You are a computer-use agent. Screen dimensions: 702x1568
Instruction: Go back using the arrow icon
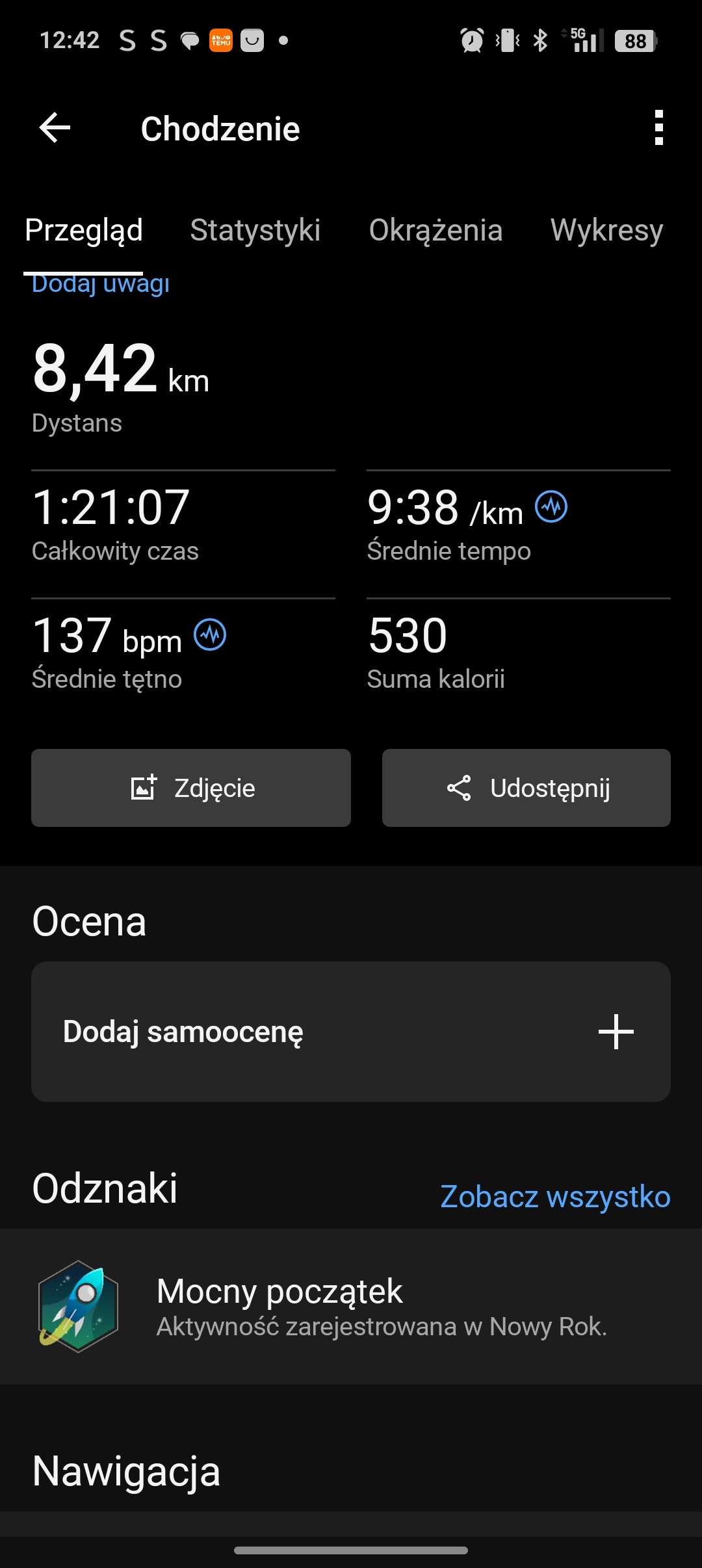coord(55,127)
